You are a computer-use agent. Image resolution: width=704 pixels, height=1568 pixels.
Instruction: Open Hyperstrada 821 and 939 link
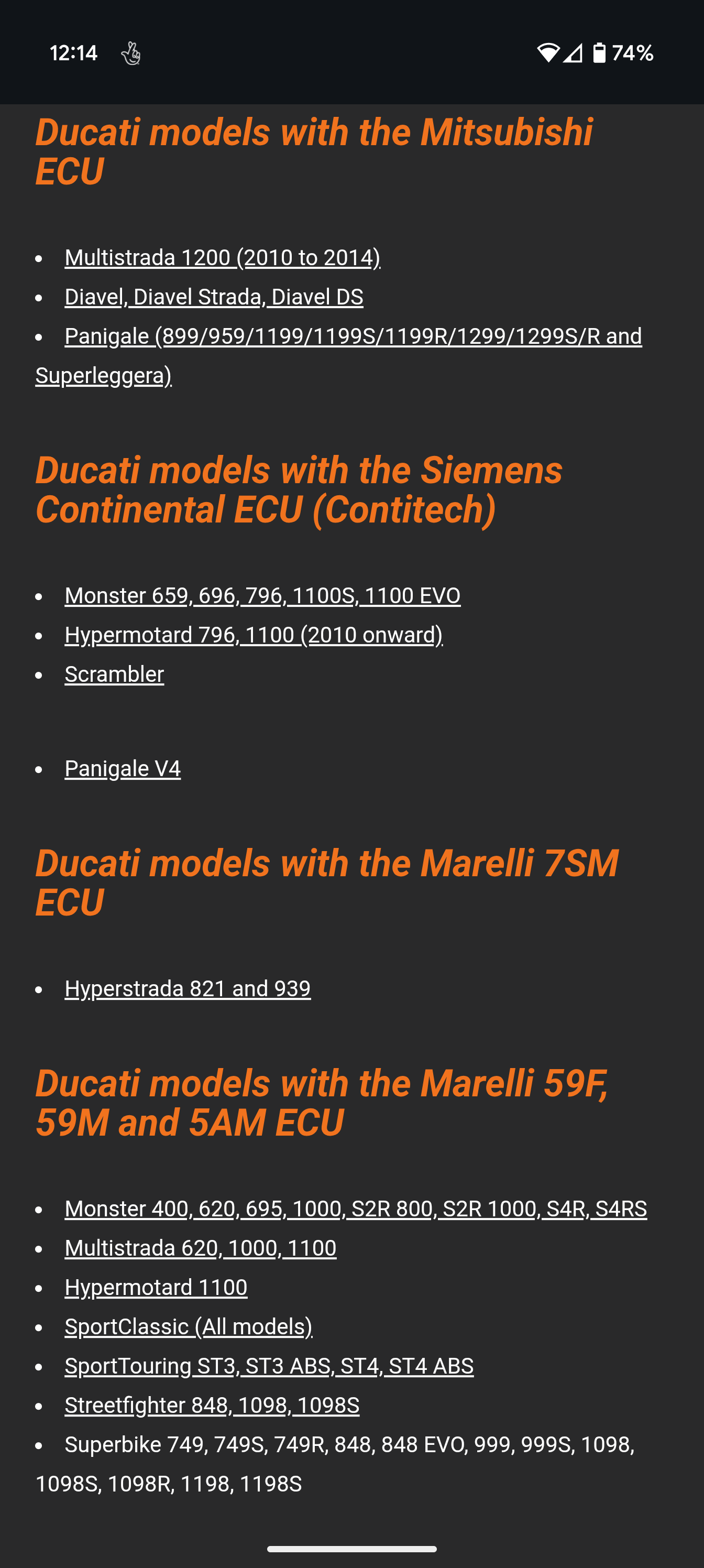[x=188, y=988]
